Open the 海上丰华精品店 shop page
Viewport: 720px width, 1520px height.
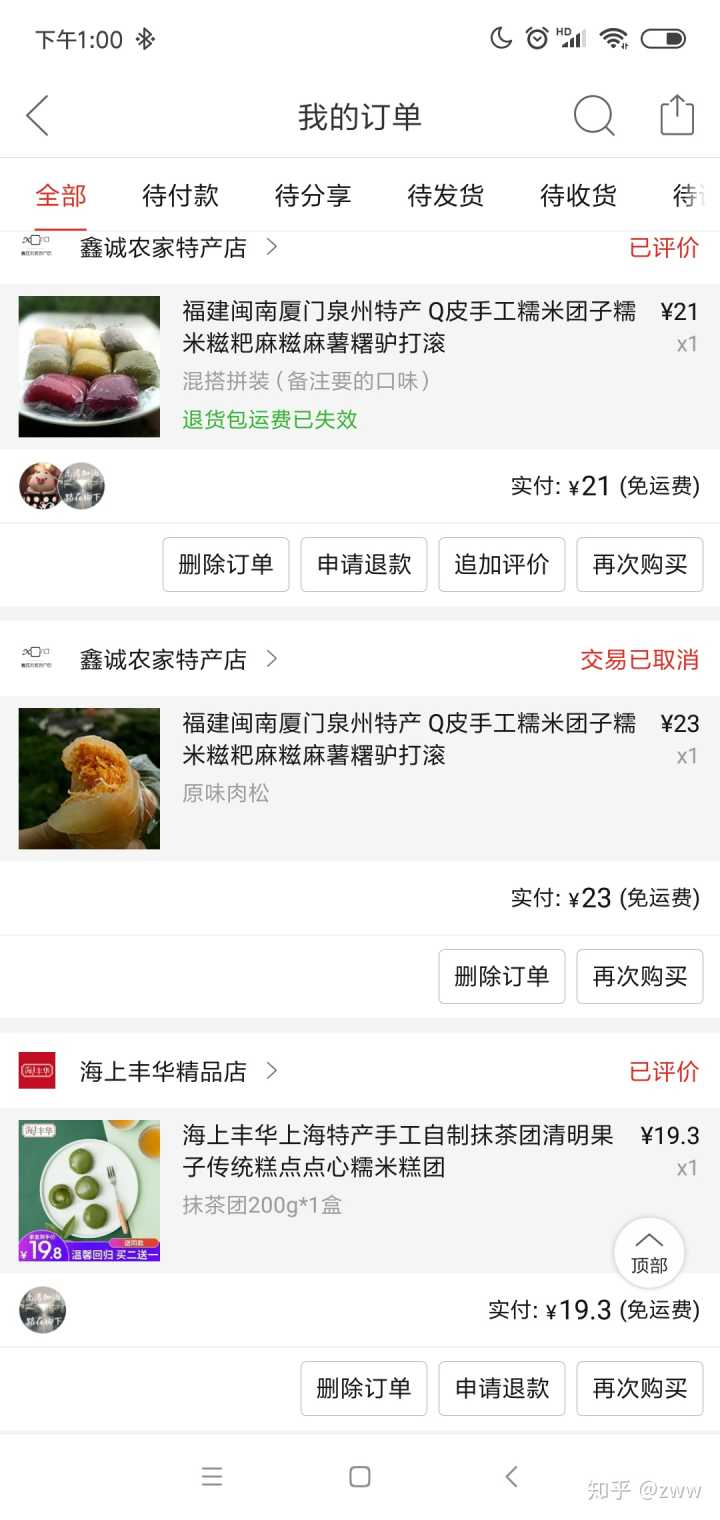[163, 1071]
